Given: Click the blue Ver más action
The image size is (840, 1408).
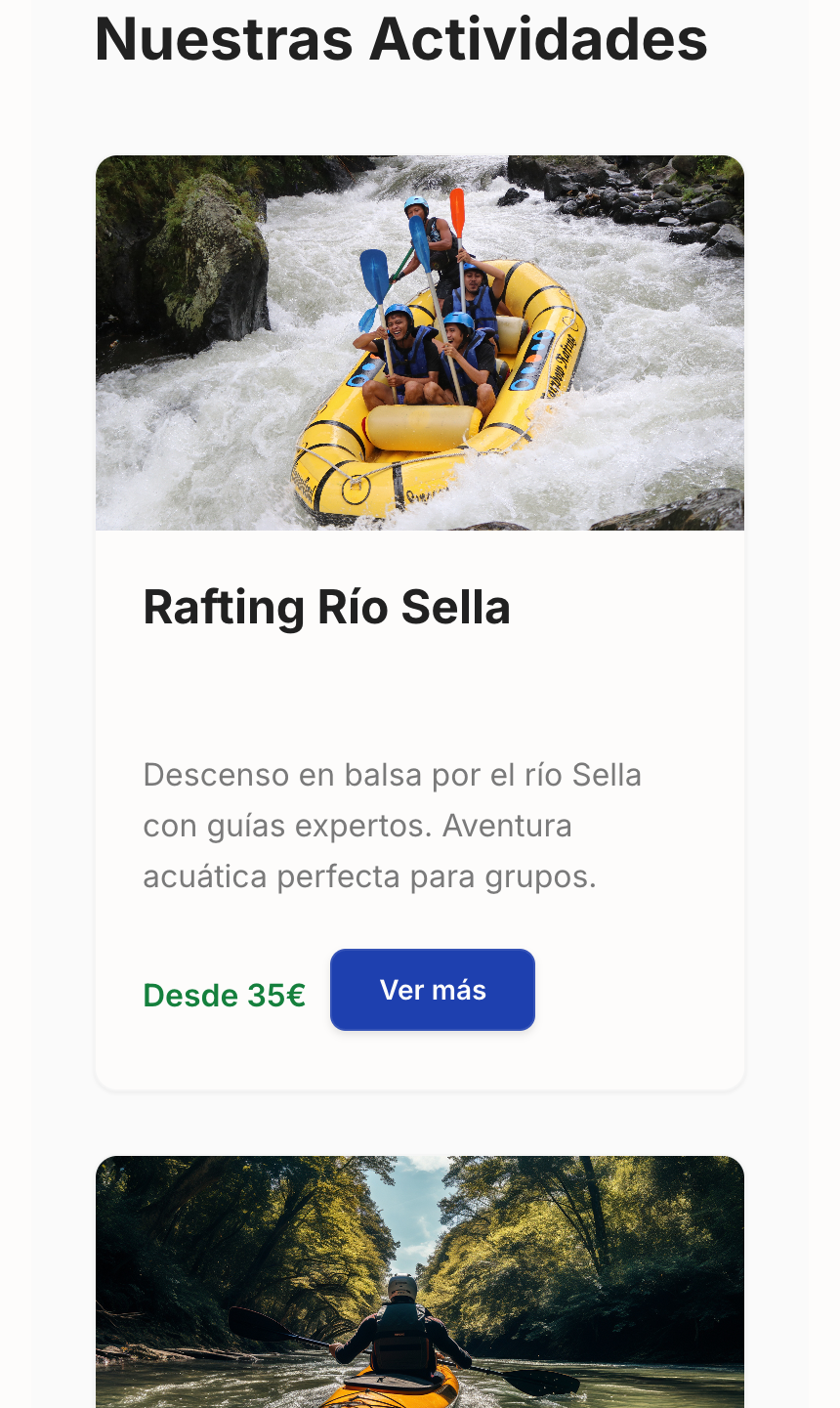Looking at the screenshot, I should click(433, 989).
